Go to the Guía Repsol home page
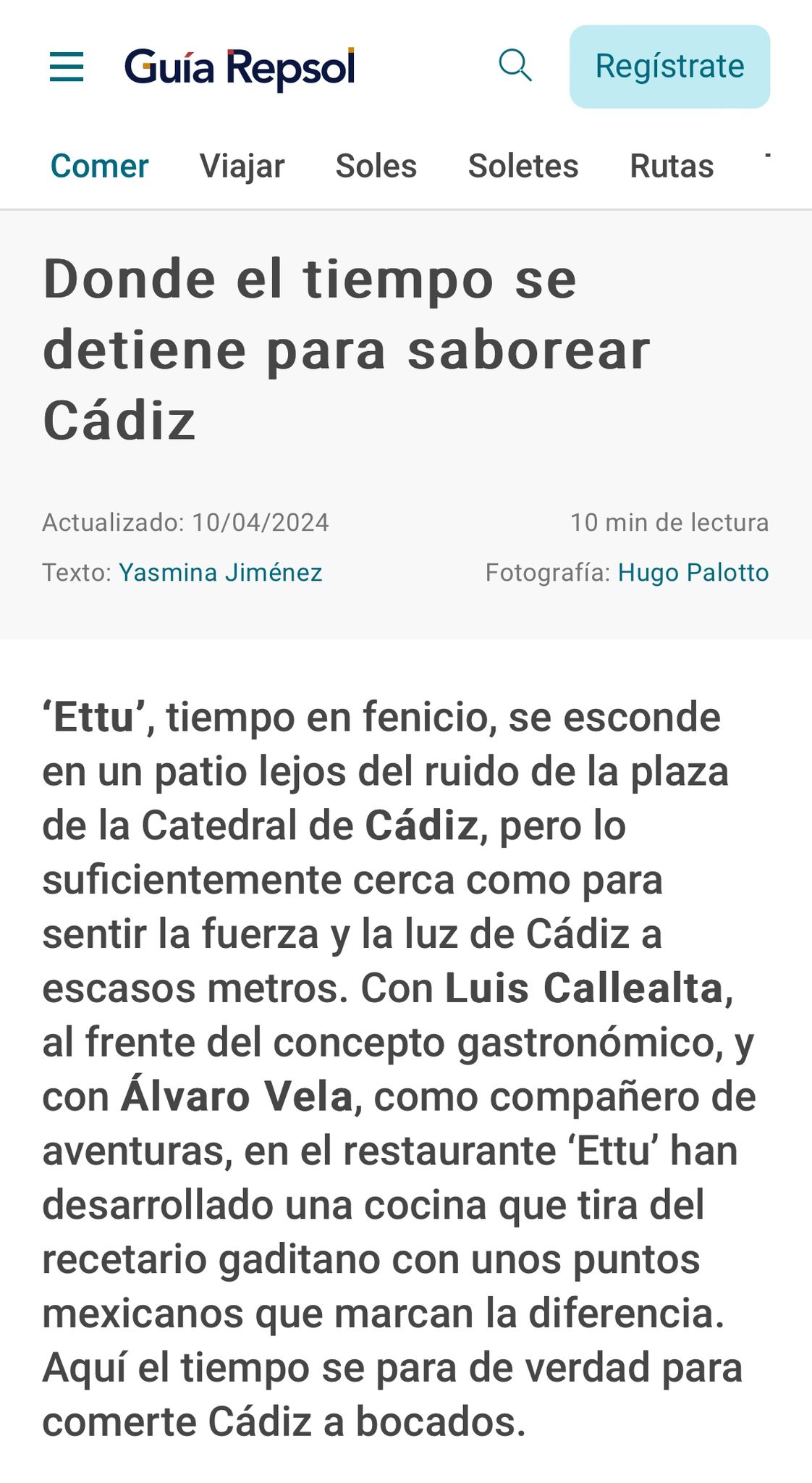 click(240, 68)
